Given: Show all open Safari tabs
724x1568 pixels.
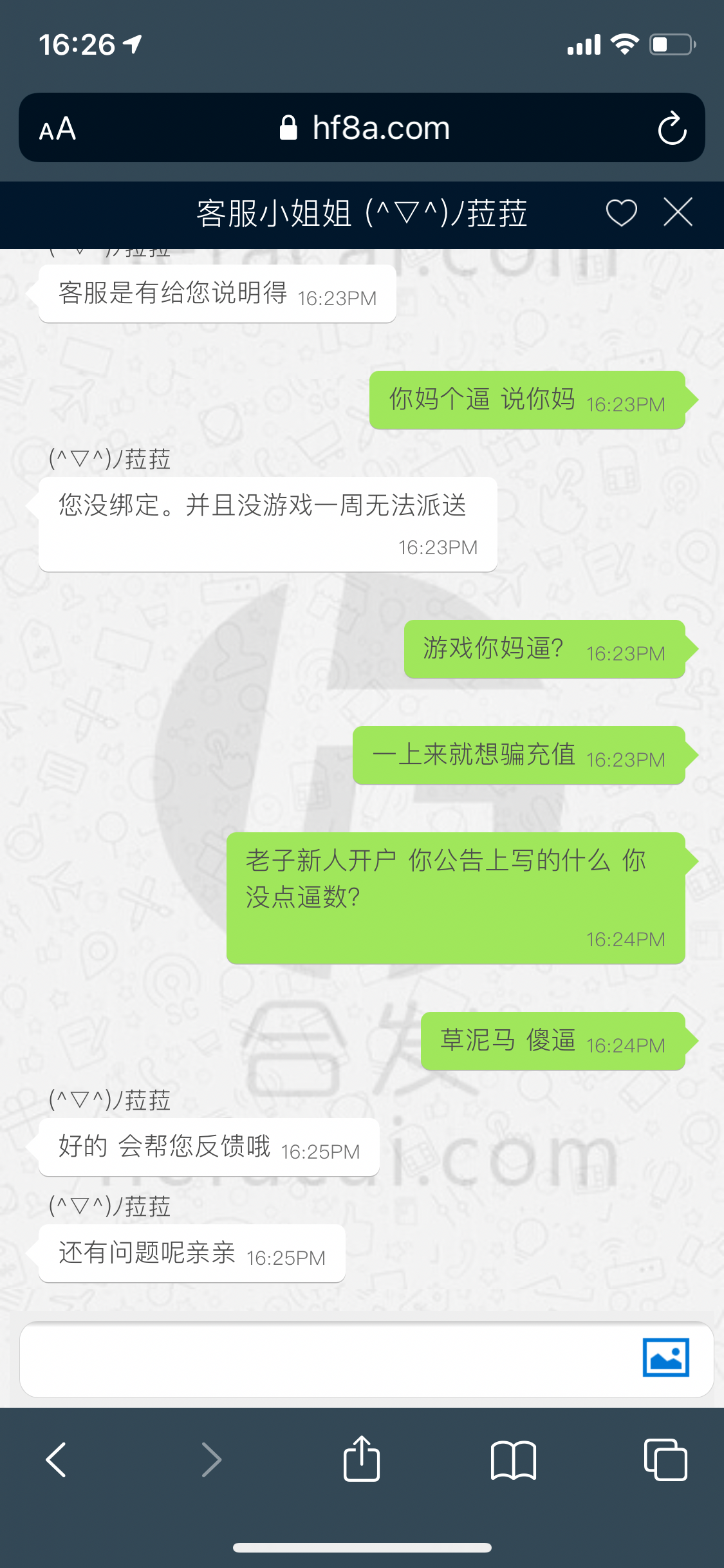Looking at the screenshot, I should [665, 1459].
